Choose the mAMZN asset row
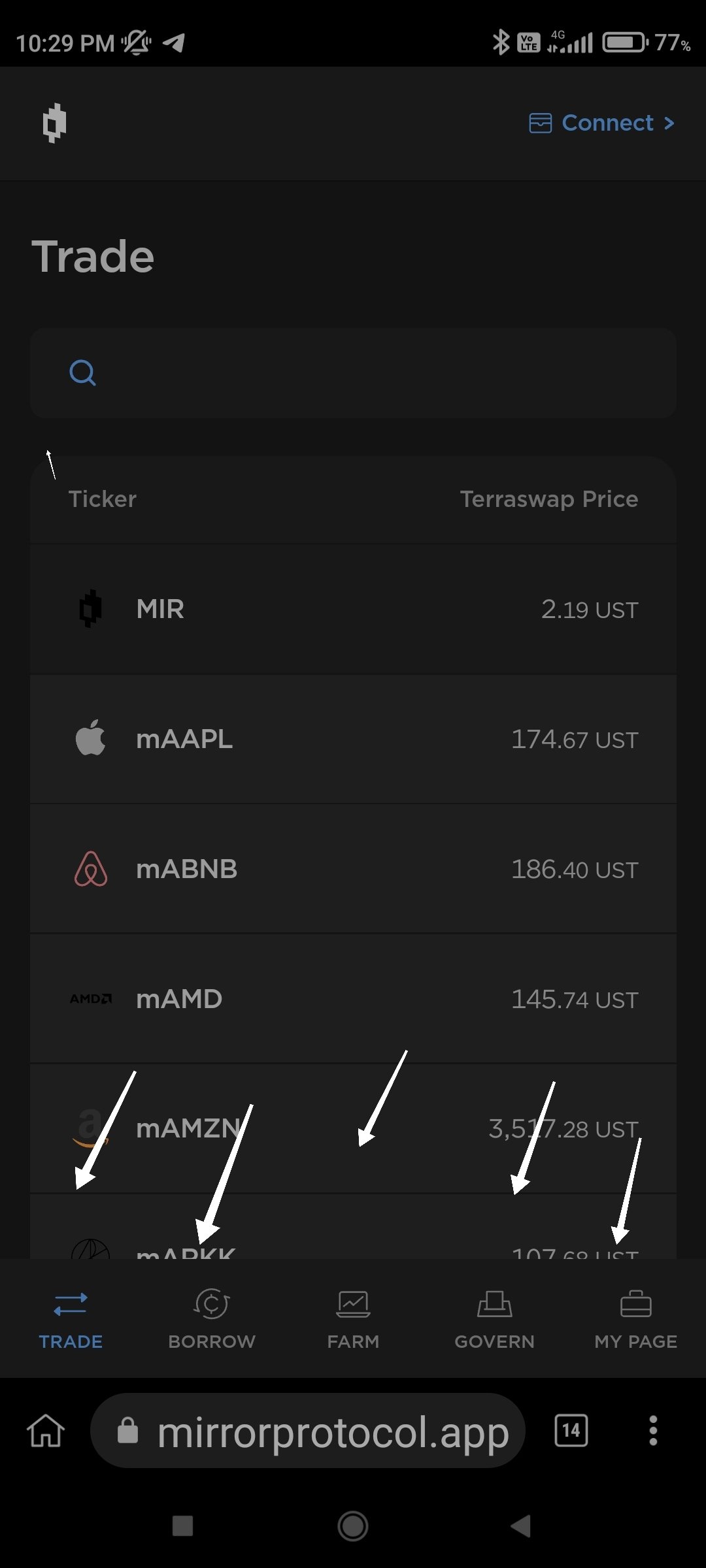This screenshot has height=1568, width=706. click(x=353, y=1128)
